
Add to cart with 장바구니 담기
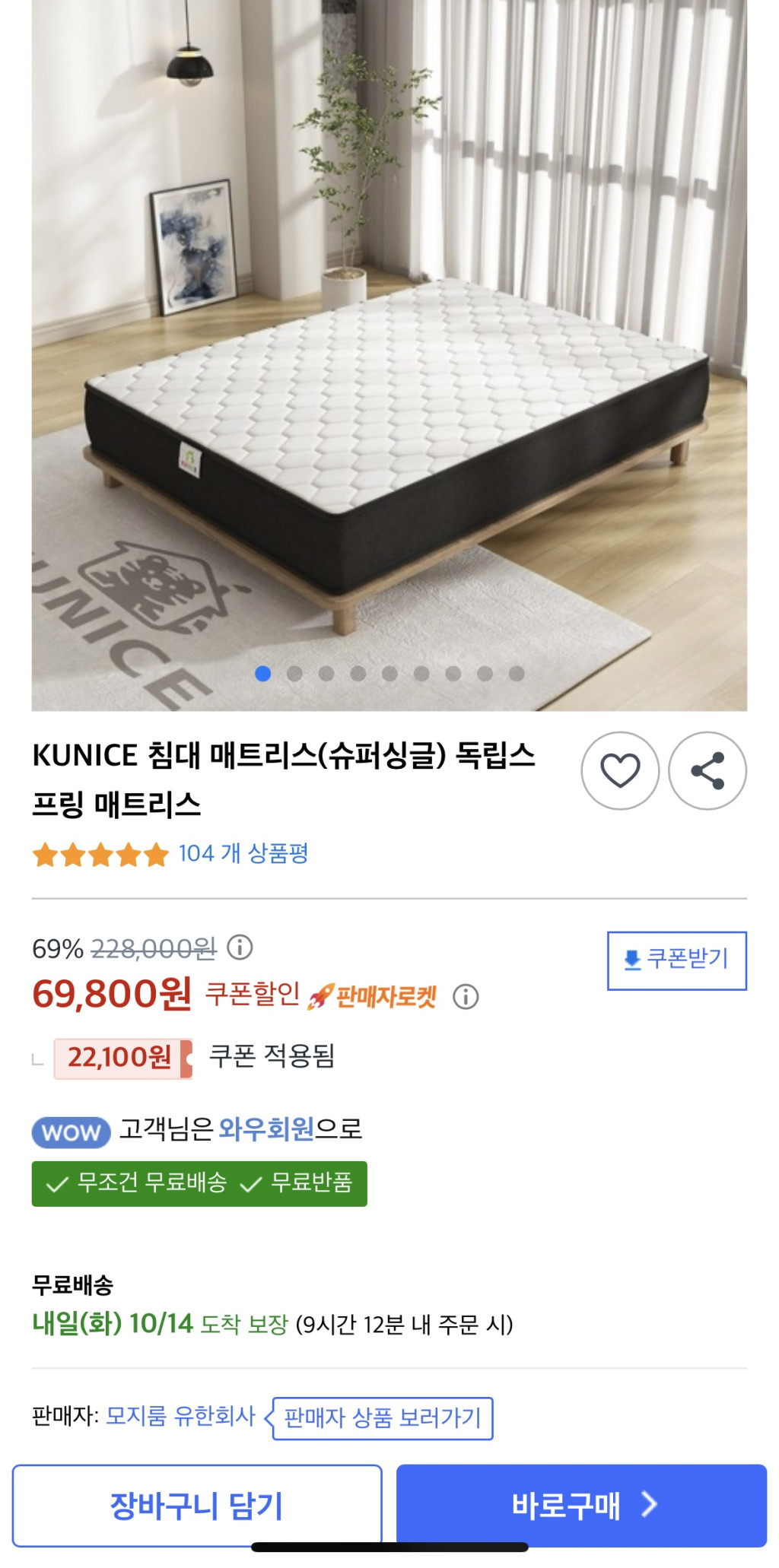click(197, 1505)
